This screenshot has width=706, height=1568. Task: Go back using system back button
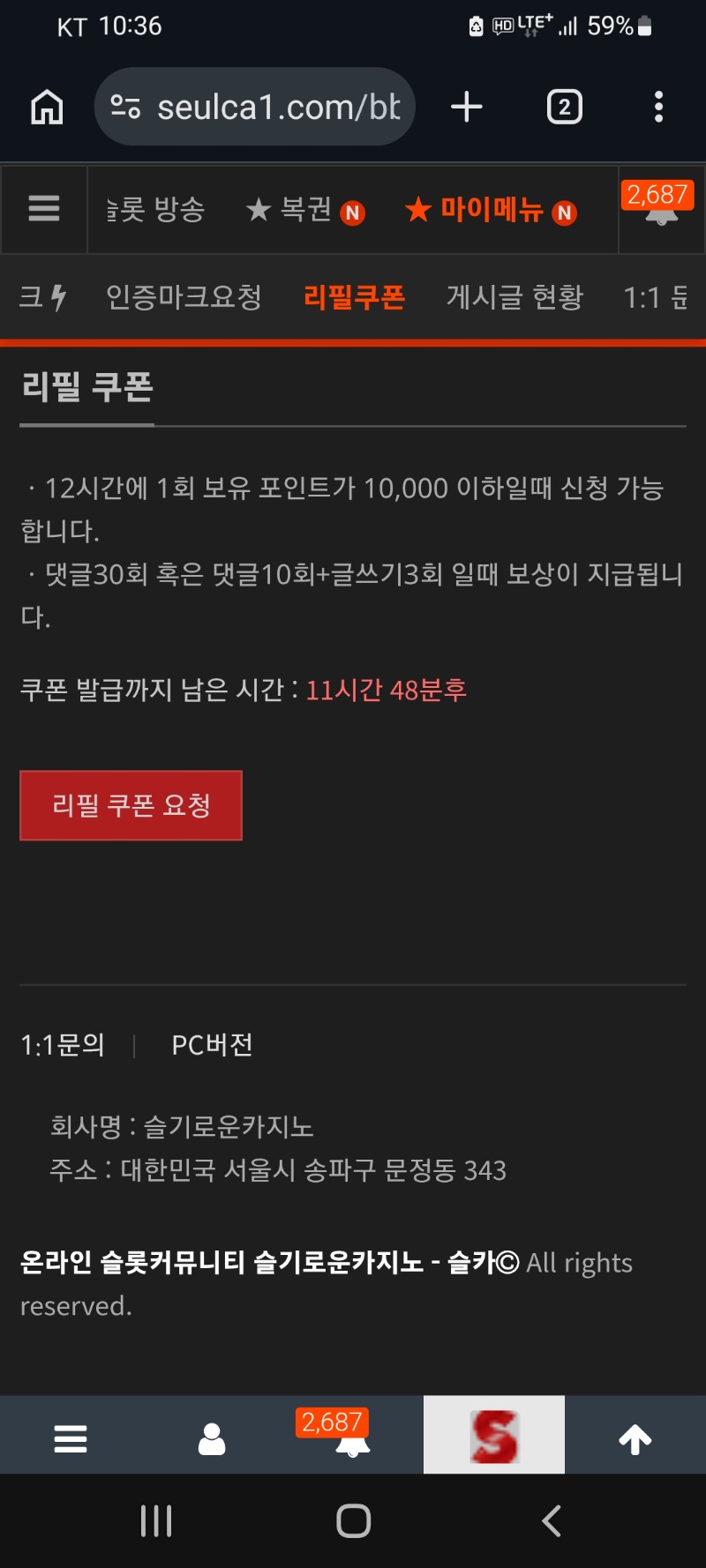click(x=552, y=1521)
